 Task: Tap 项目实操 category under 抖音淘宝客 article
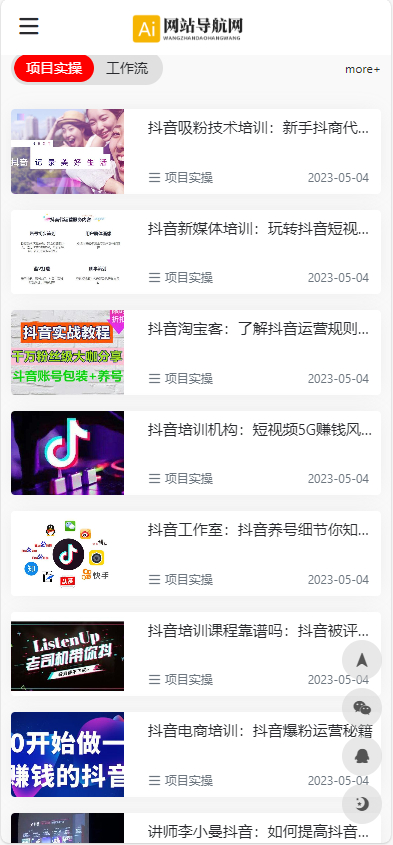(181, 378)
